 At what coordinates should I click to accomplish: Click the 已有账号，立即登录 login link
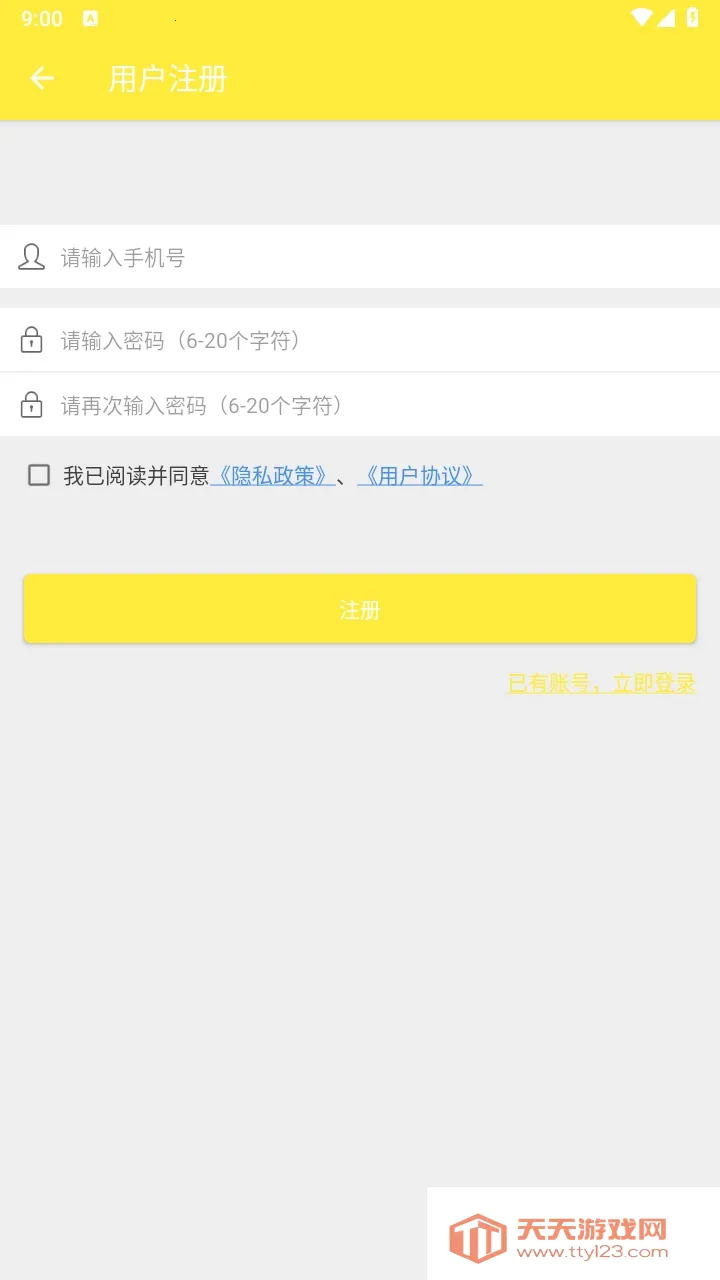click(x=601, y=683)
